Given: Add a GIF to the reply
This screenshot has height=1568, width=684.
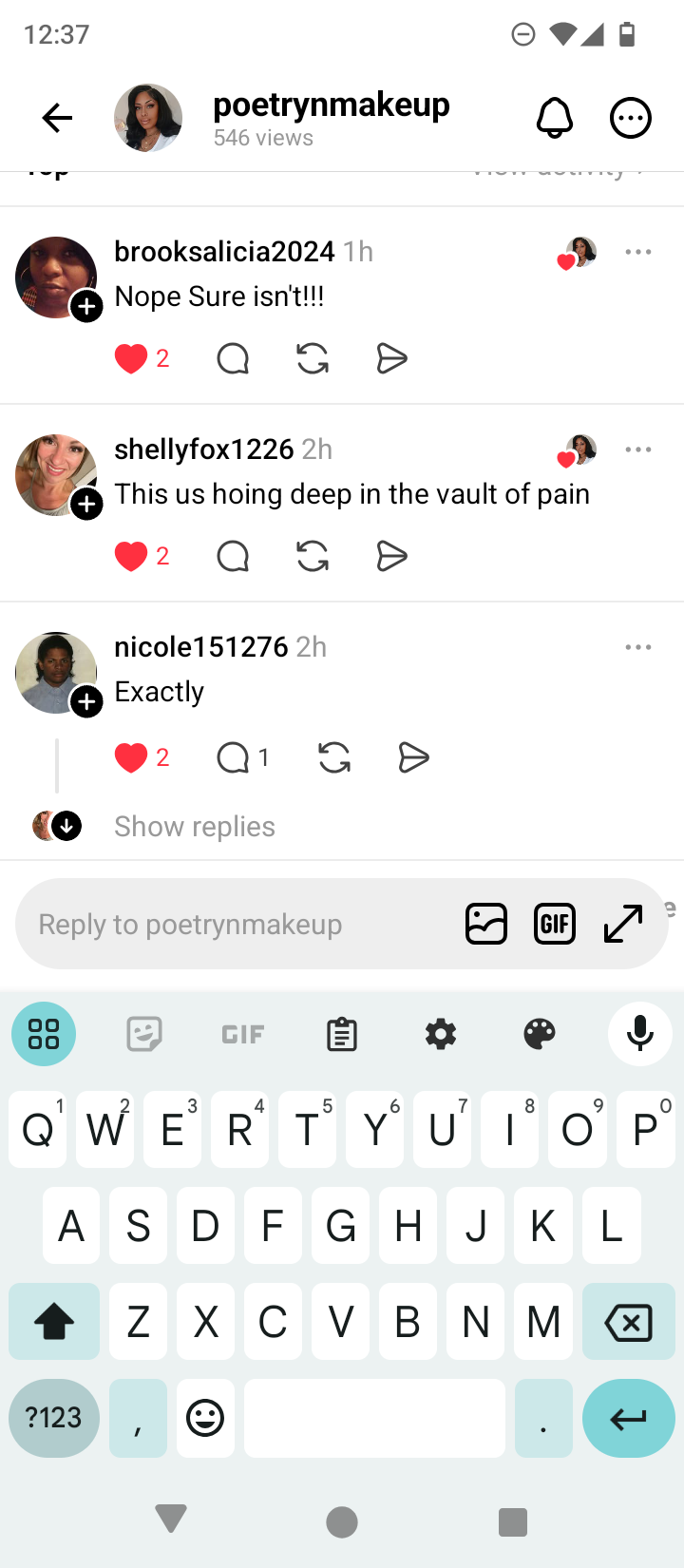Looking at the screenshot, I should [555, 924].
